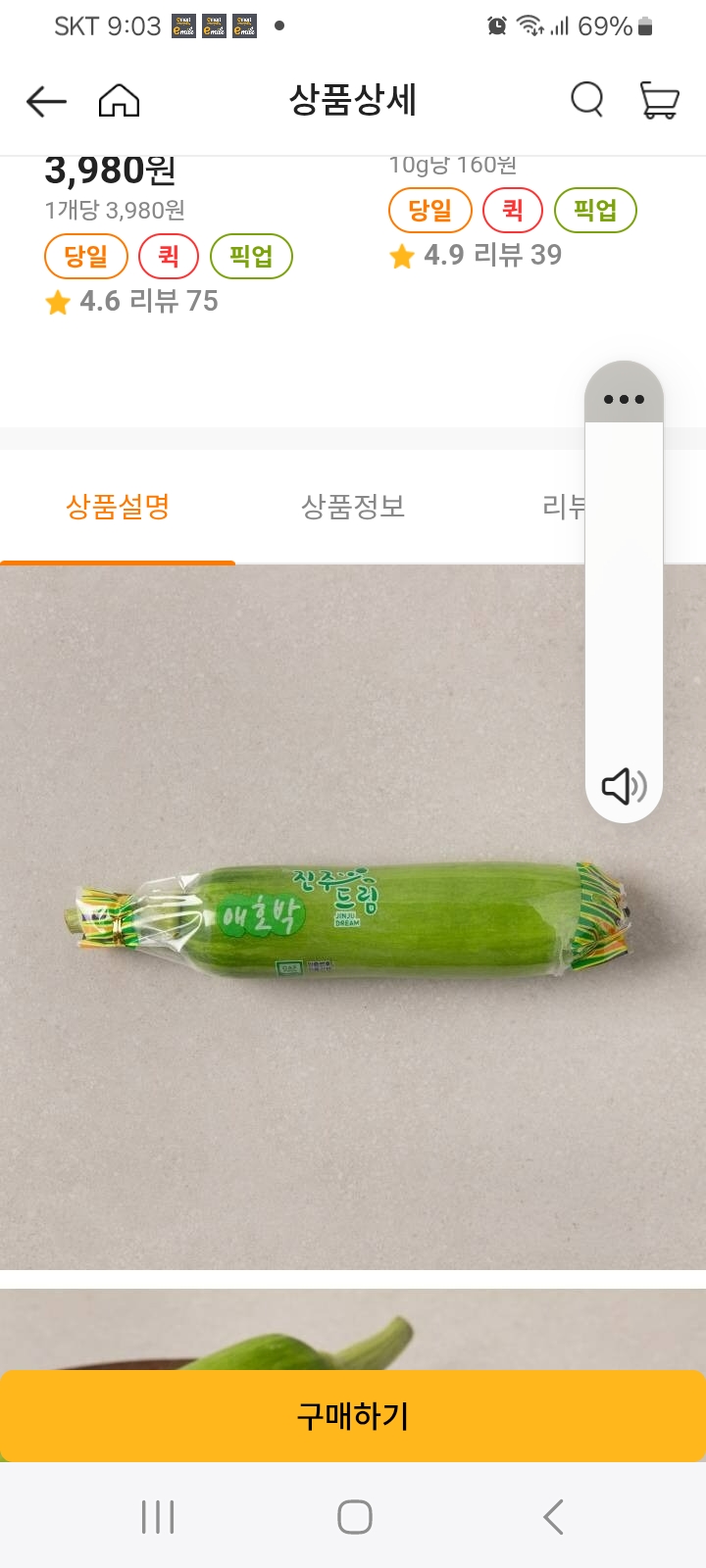The height and width of the screenshot is (1568, 706).
Task: Tap the back arrow in the top bar
Action: click(x=46, y=99)
